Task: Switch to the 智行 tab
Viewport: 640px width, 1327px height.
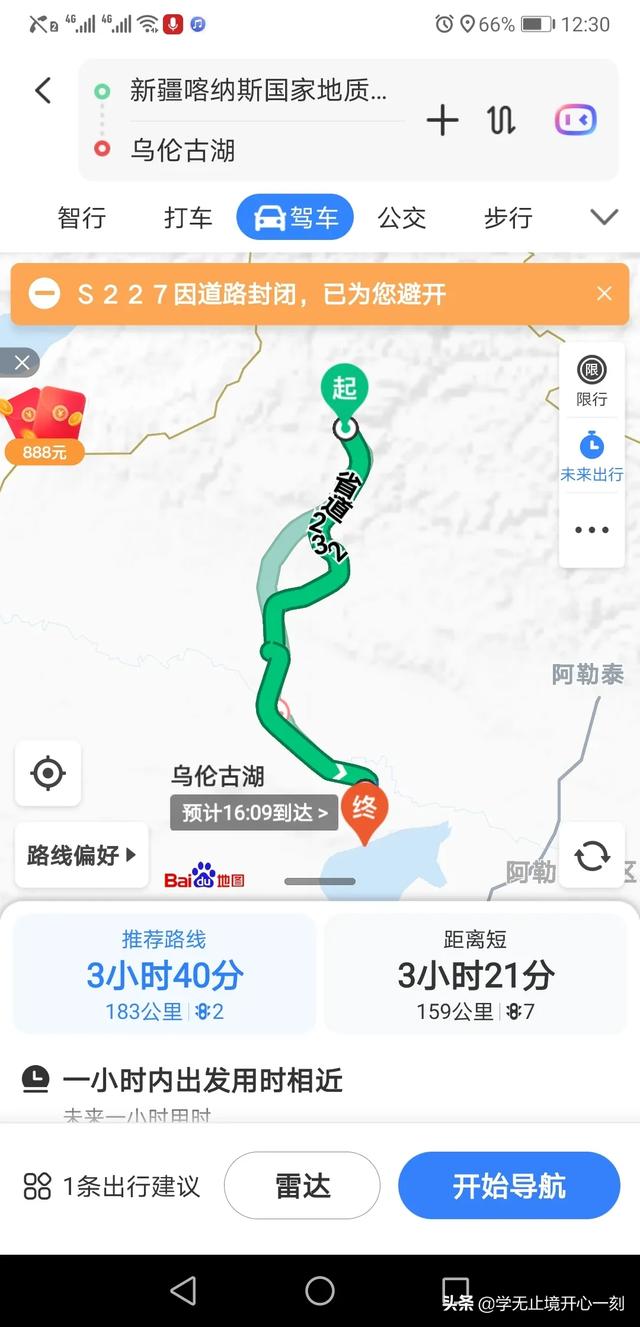Action: pyautogui.click(x=82, y=218)
